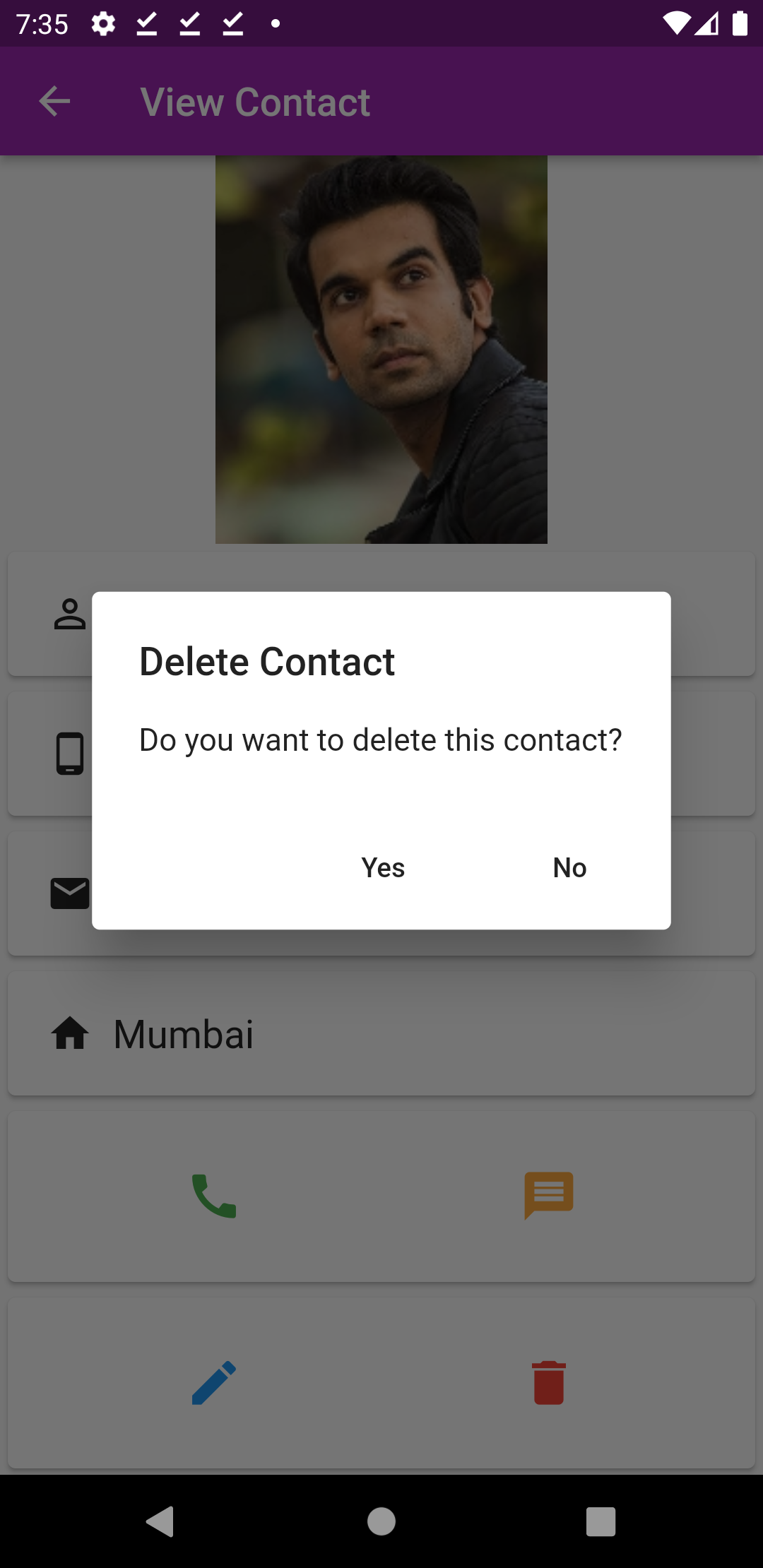Tap the settings gear in the status bar
This screenshot has height=1568, width=763.
(103, 23)
